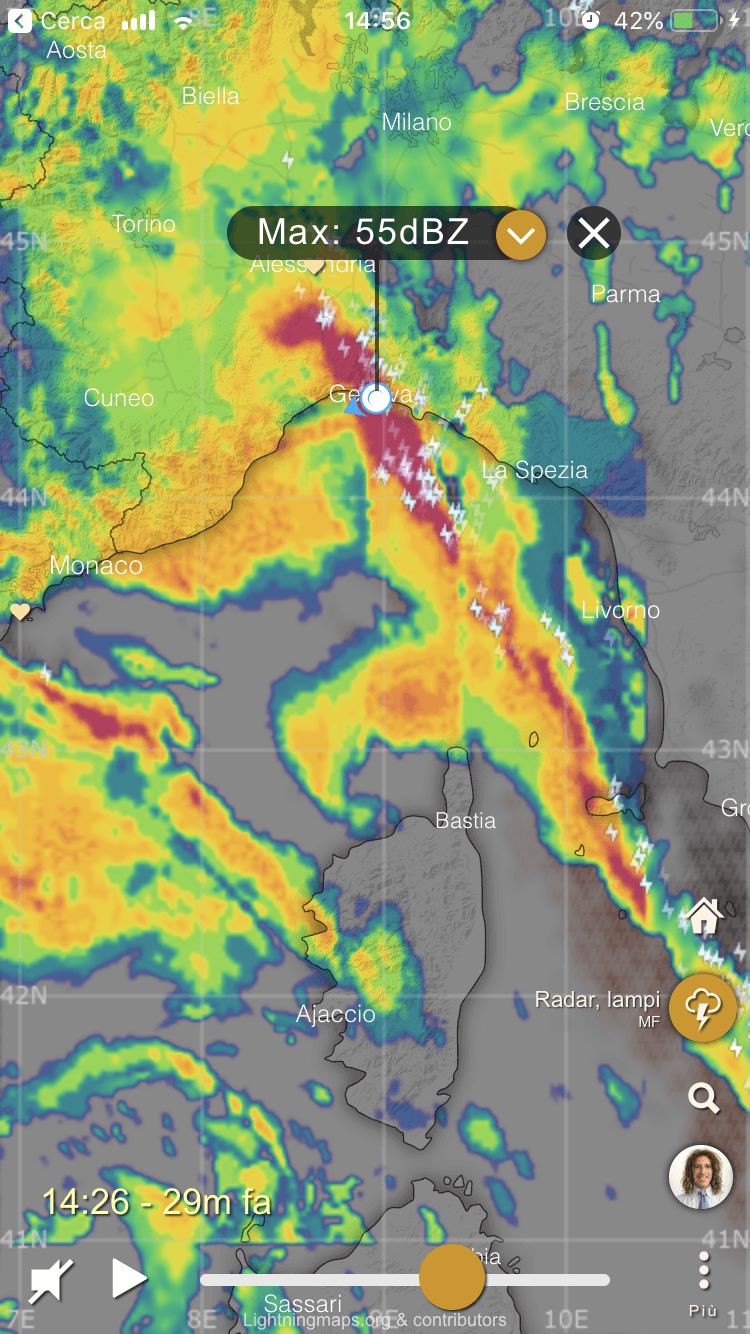This screenshot has width=750, height=1334.
Task: Close the Max 55dBZ marker popup
Action: tap(594, 234)
